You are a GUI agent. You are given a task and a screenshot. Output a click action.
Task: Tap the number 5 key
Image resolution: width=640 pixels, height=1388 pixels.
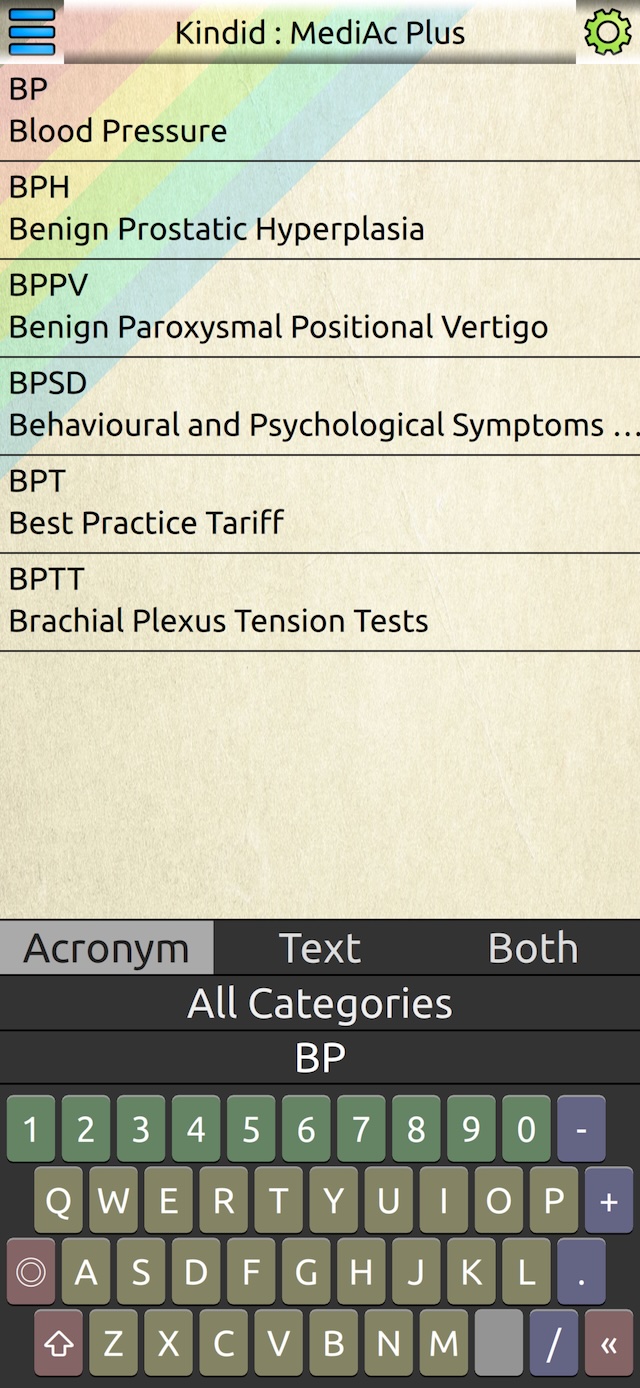(251, 1130)
